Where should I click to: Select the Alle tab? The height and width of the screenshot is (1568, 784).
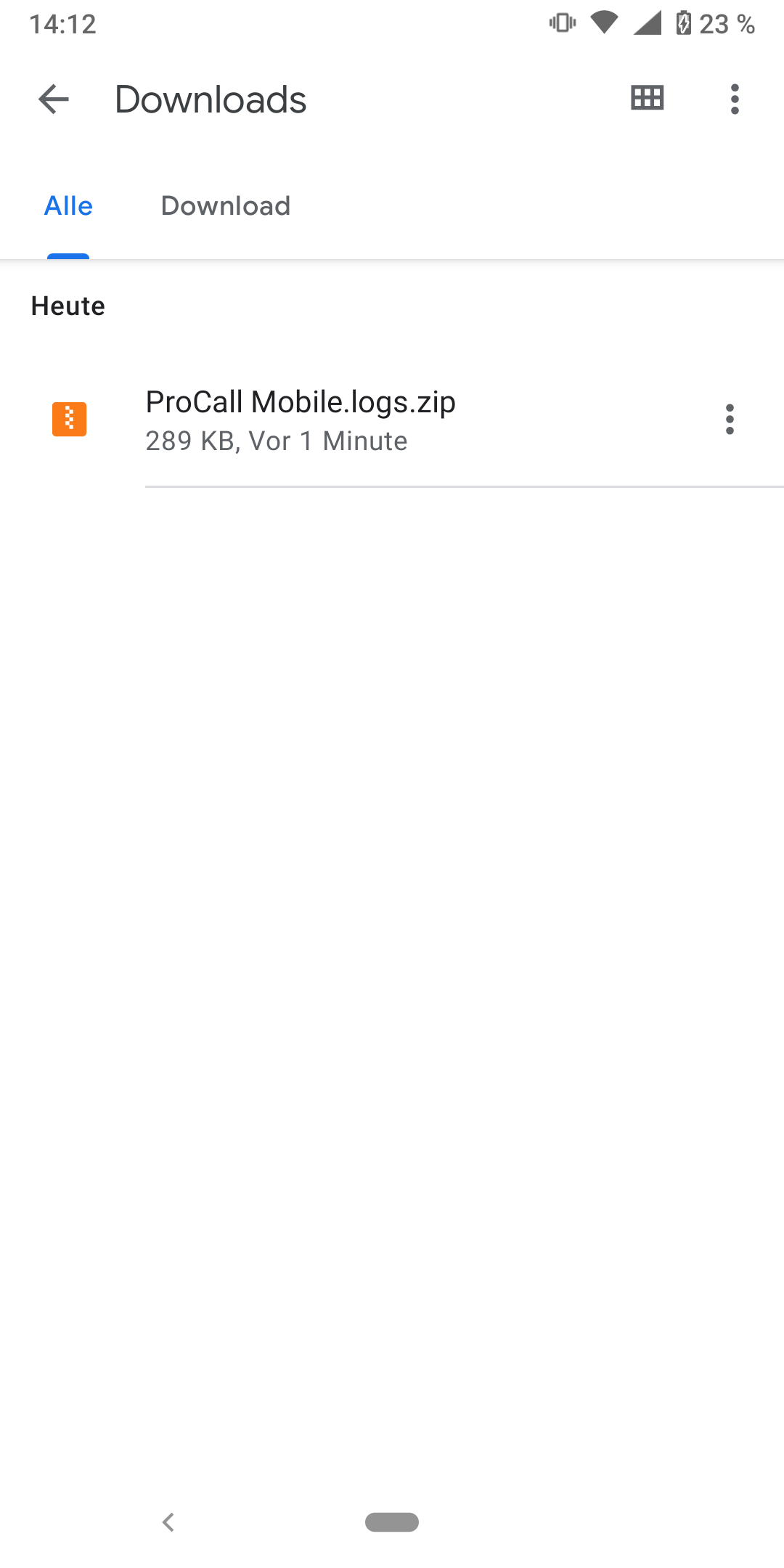pyautogui.click(x=68, y=206)
